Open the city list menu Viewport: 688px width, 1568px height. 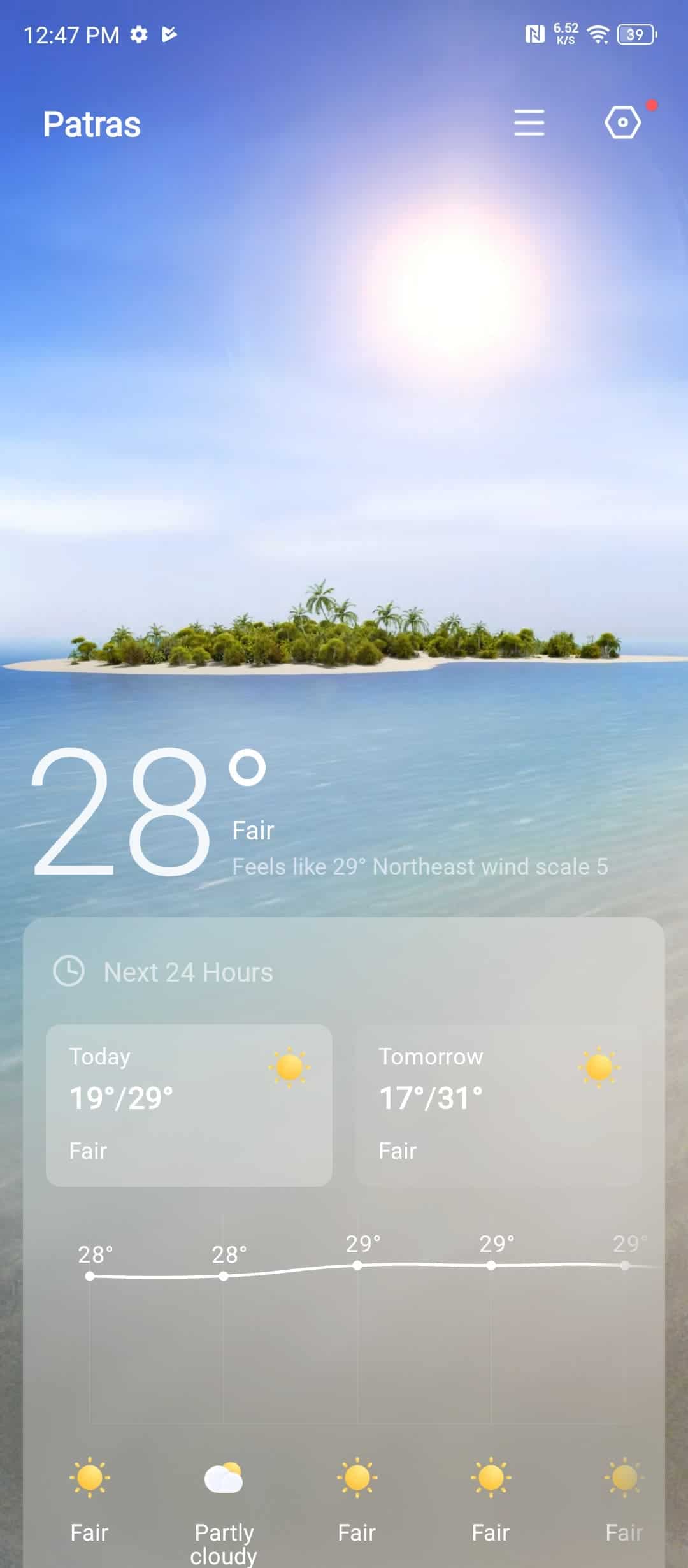(x=529, y=122)
